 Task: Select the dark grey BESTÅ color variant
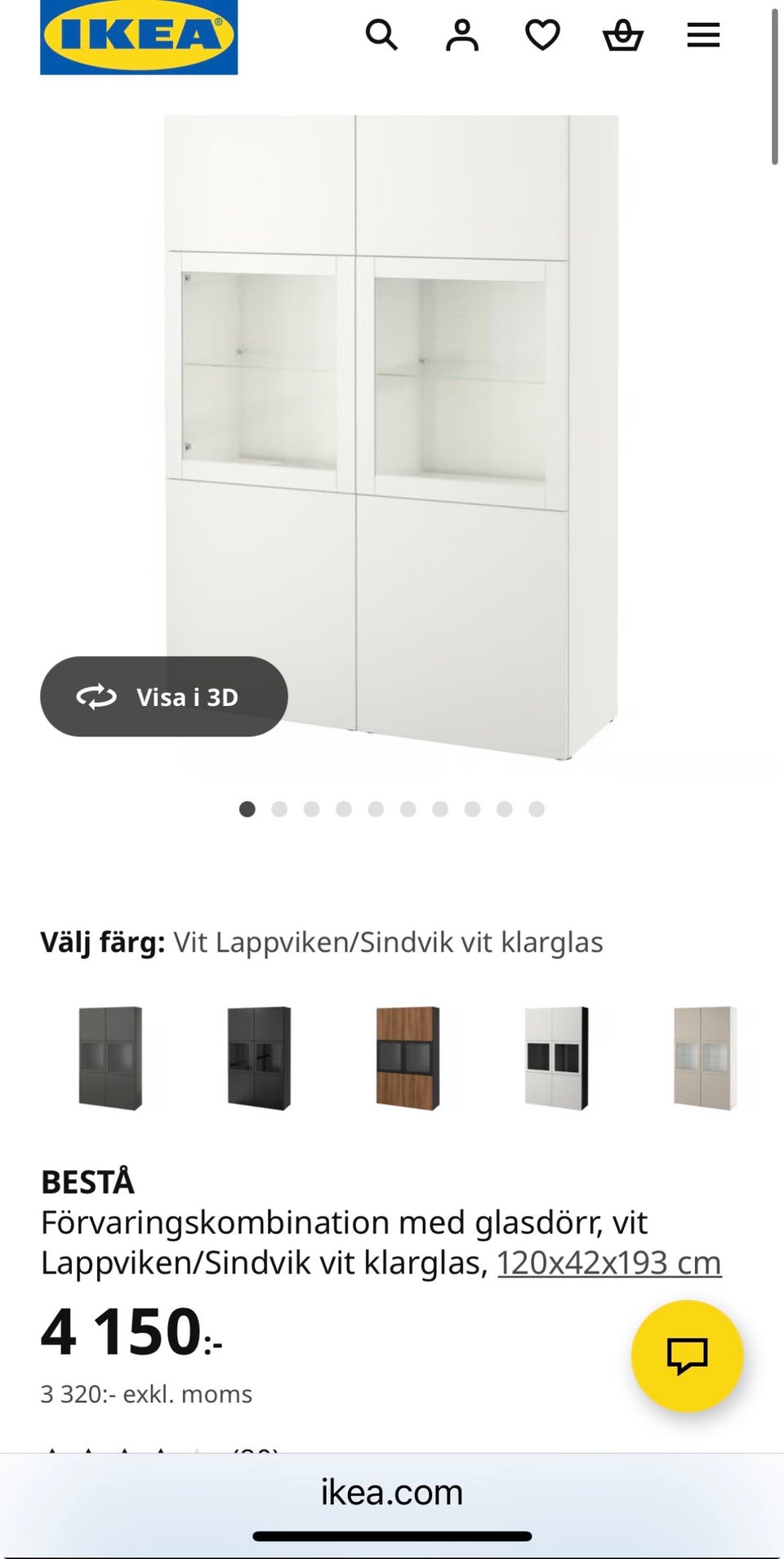[x=111, y=1059]
